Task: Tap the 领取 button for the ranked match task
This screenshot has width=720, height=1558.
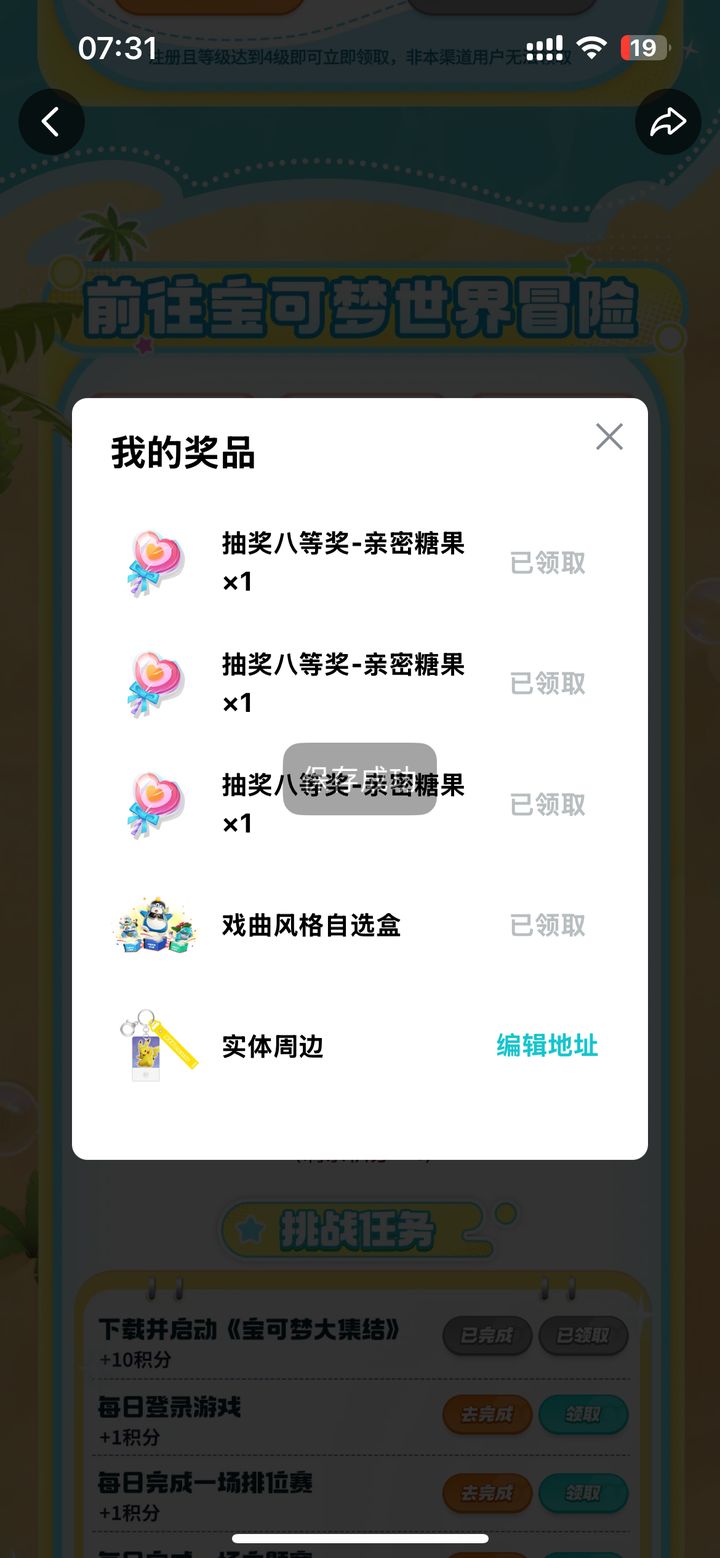Action: (583, 1493)
